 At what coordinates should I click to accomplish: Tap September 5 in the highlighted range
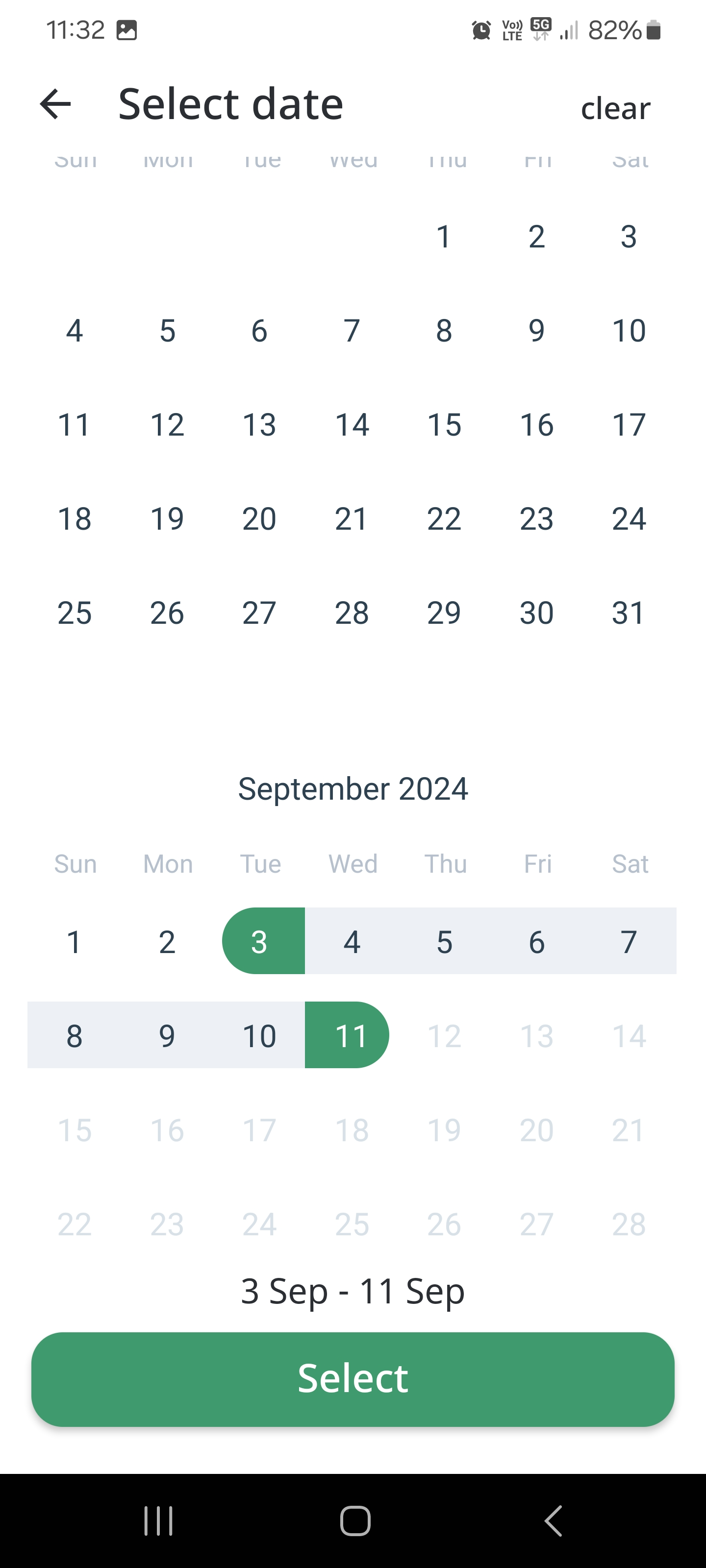pos(444,941)
